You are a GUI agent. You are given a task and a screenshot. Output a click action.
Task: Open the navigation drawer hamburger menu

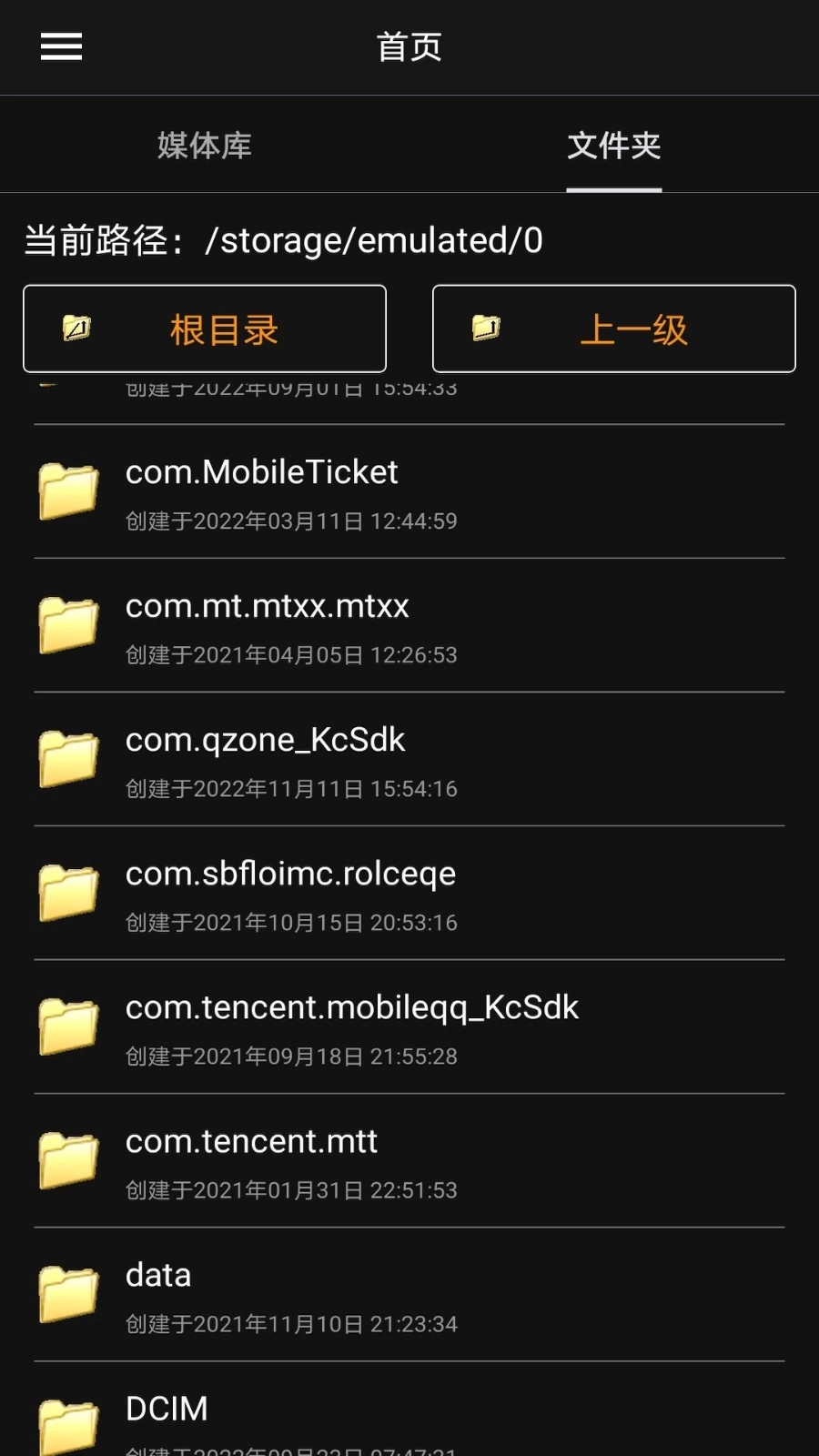pyautogui.click(x=61, y=45)
